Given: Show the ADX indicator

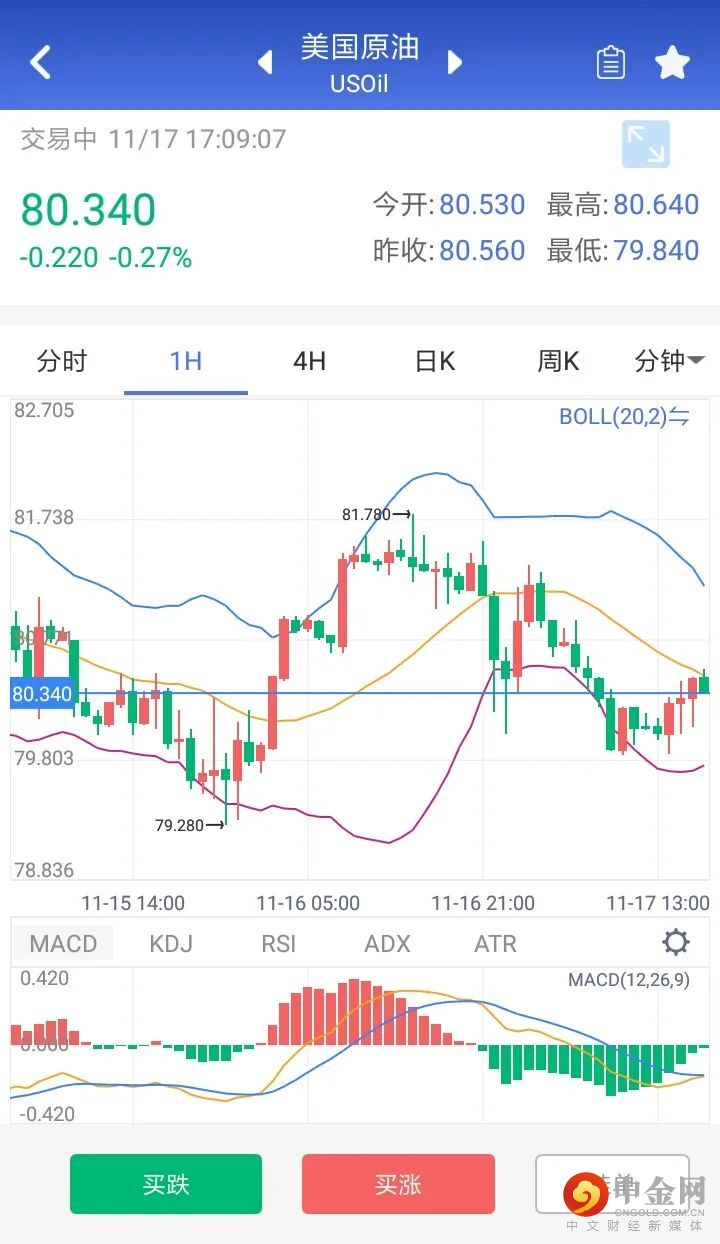Looking at the screenshot, I should (x=387, y=943).
